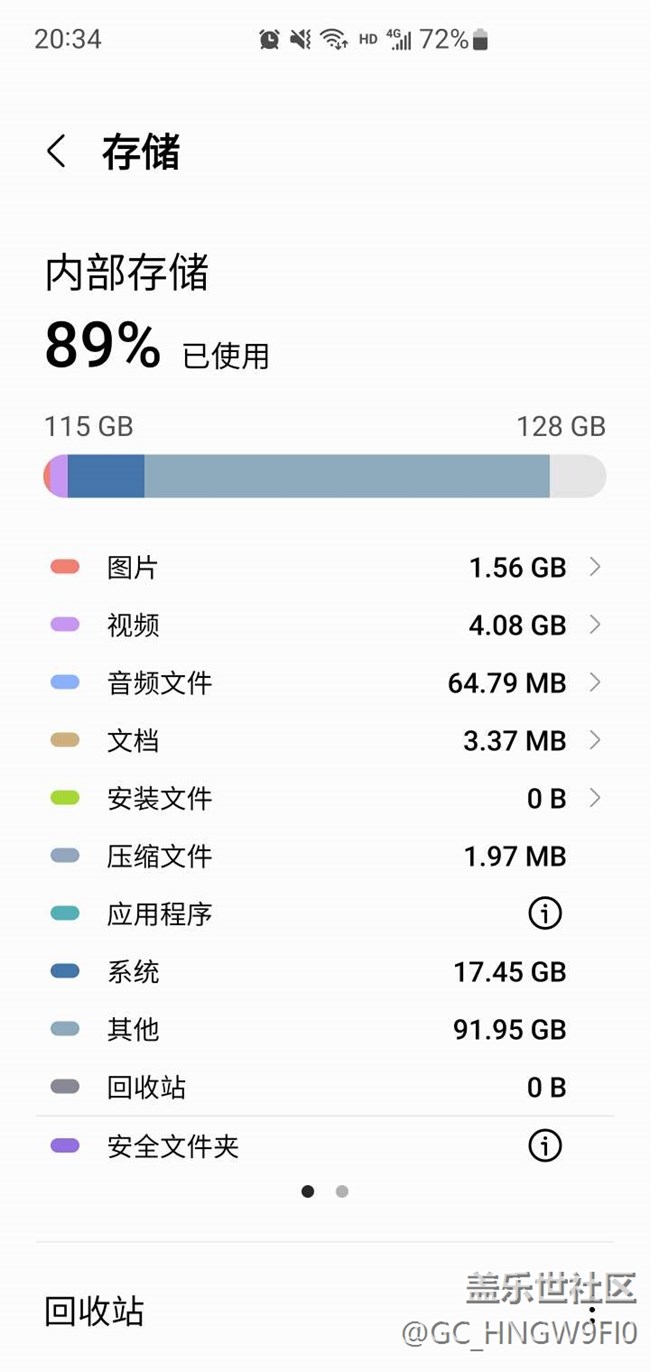650x1372 pixels.
Task: Show info for 安全文件夹
Action: [x=545, y=1146]
